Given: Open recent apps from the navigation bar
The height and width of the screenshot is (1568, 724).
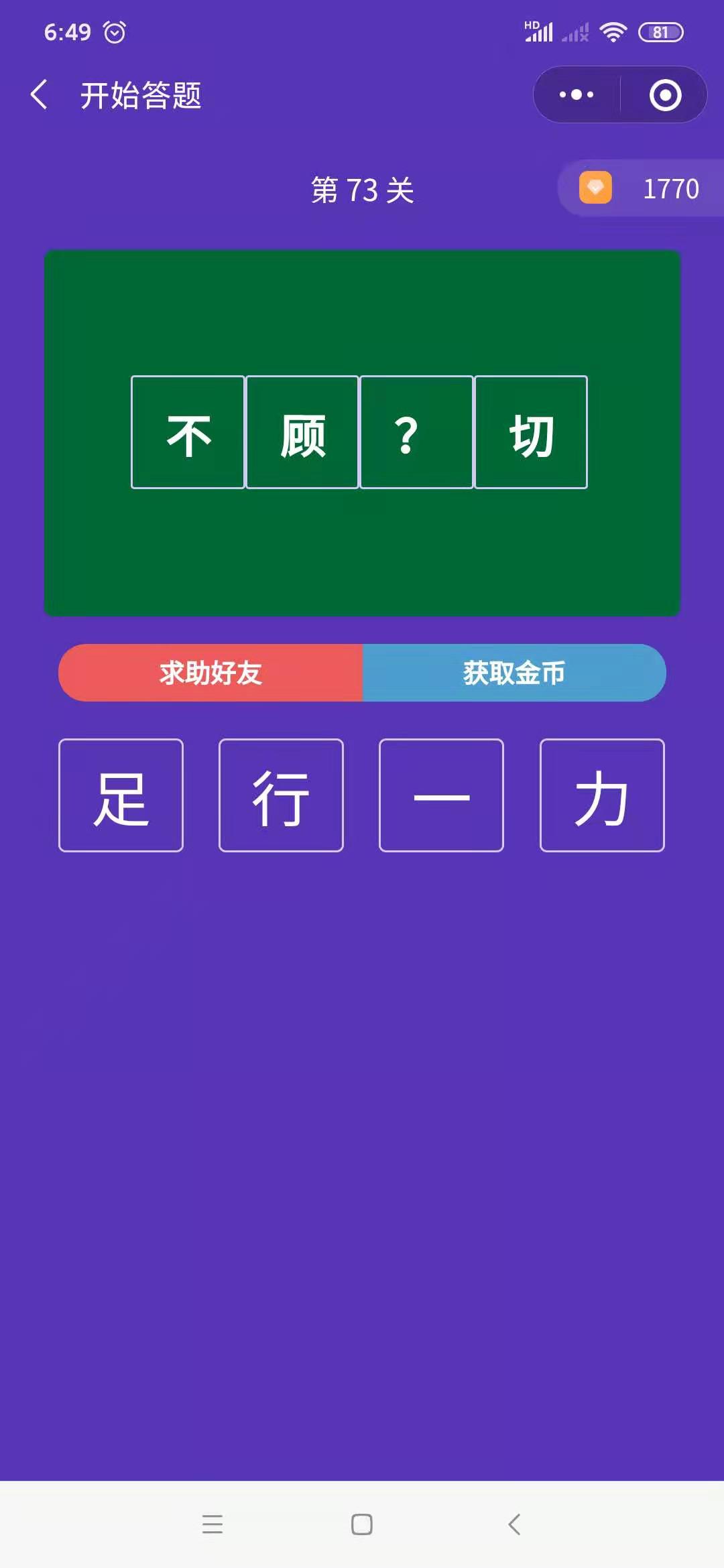Looking at the screenshot, I should 213,1524.
